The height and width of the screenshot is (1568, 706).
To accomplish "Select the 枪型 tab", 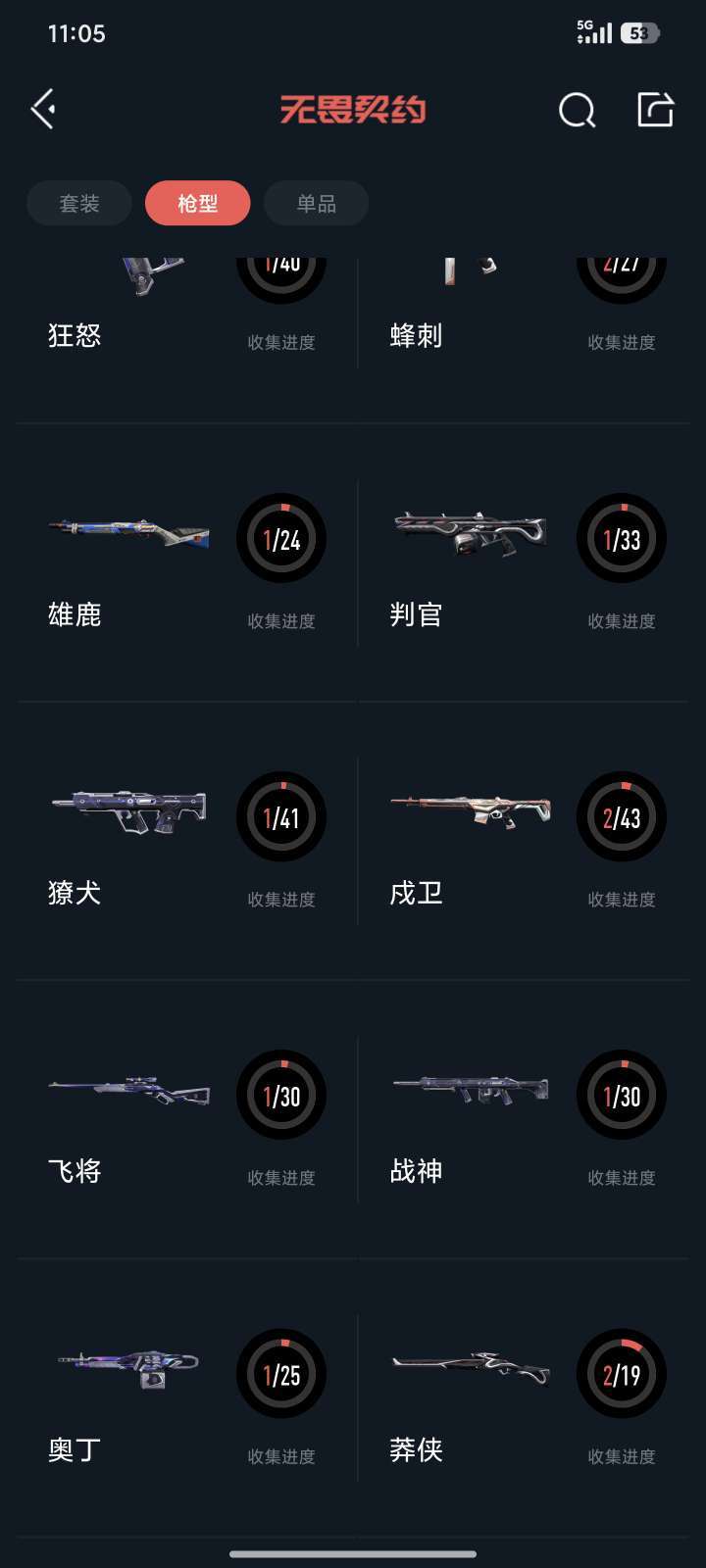I will click(197, 203).
